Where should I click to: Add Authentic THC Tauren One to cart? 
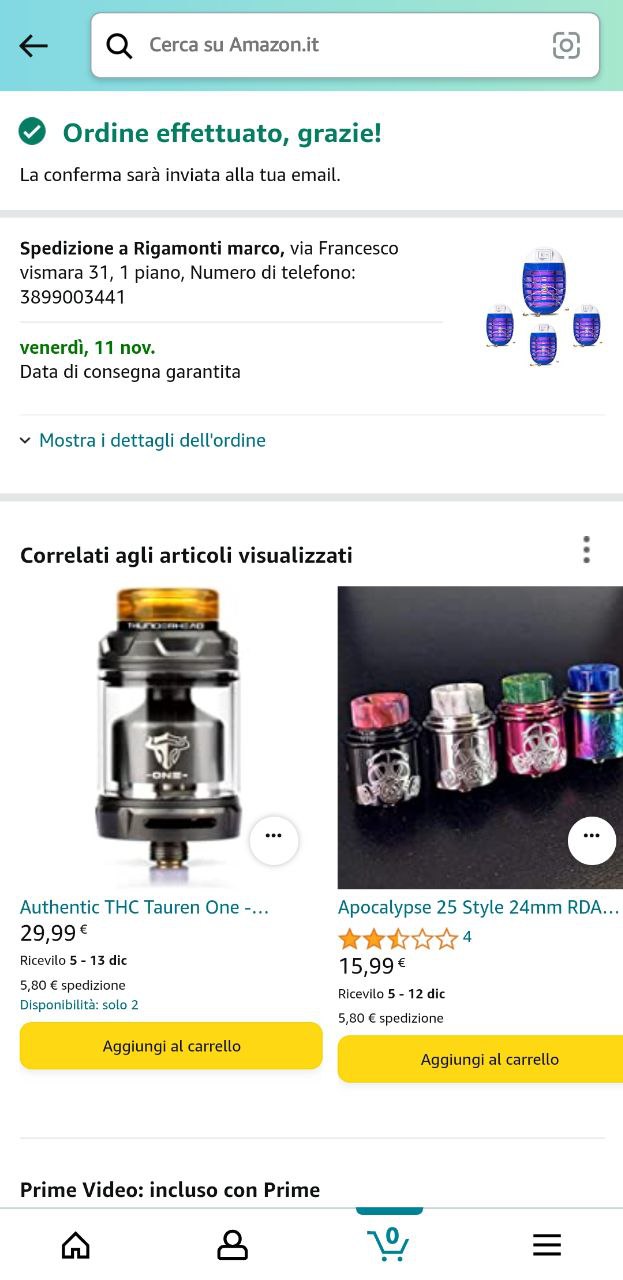tap(171, 1046)
